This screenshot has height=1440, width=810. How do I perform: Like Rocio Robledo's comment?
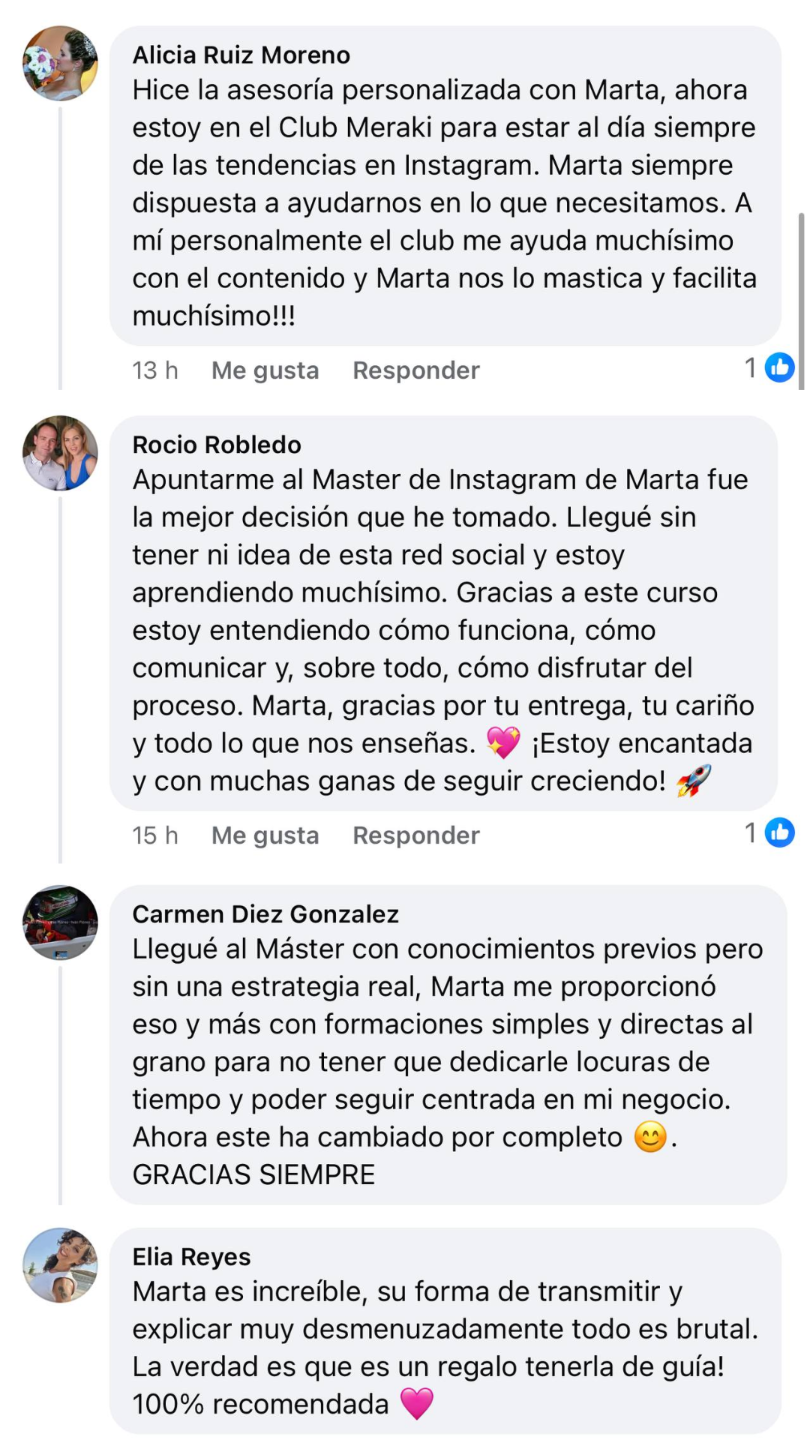(x=265, y=835)
